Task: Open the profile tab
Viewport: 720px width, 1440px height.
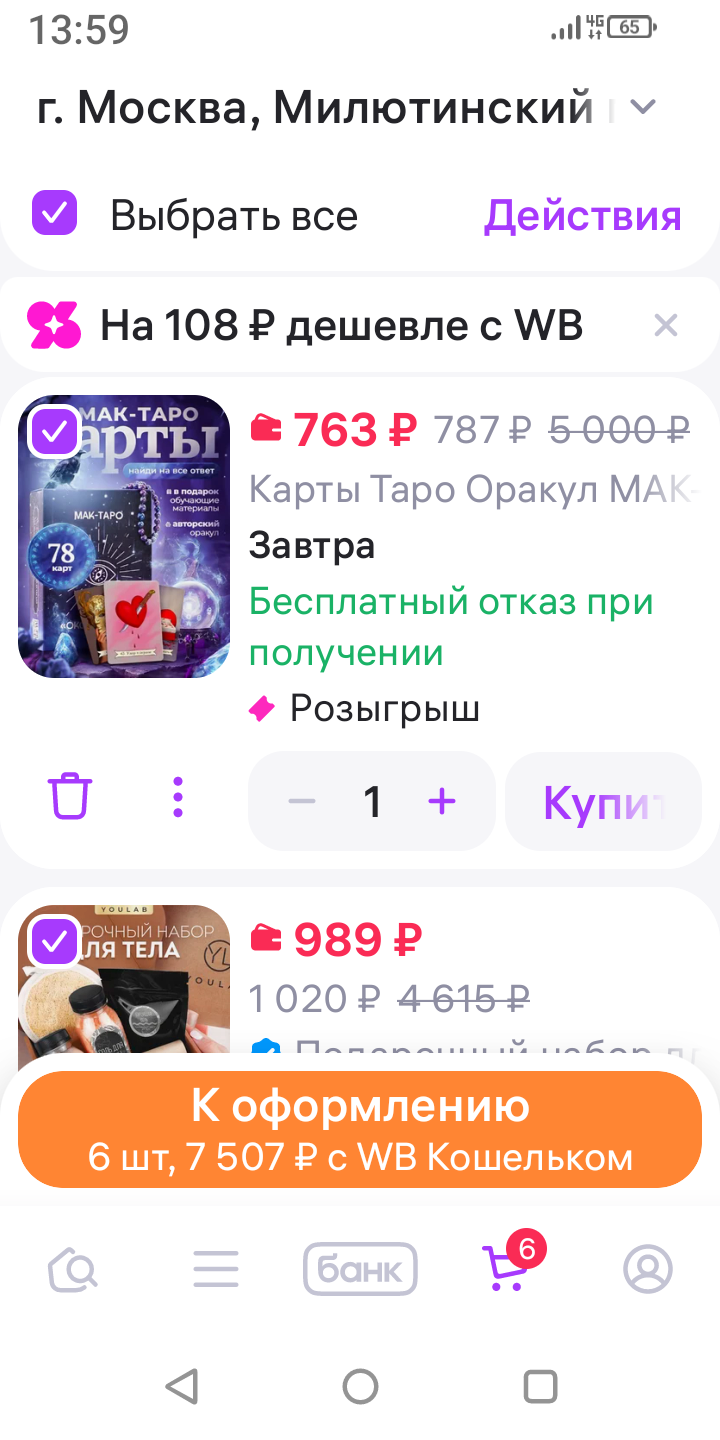Action: pos(648,1269)
